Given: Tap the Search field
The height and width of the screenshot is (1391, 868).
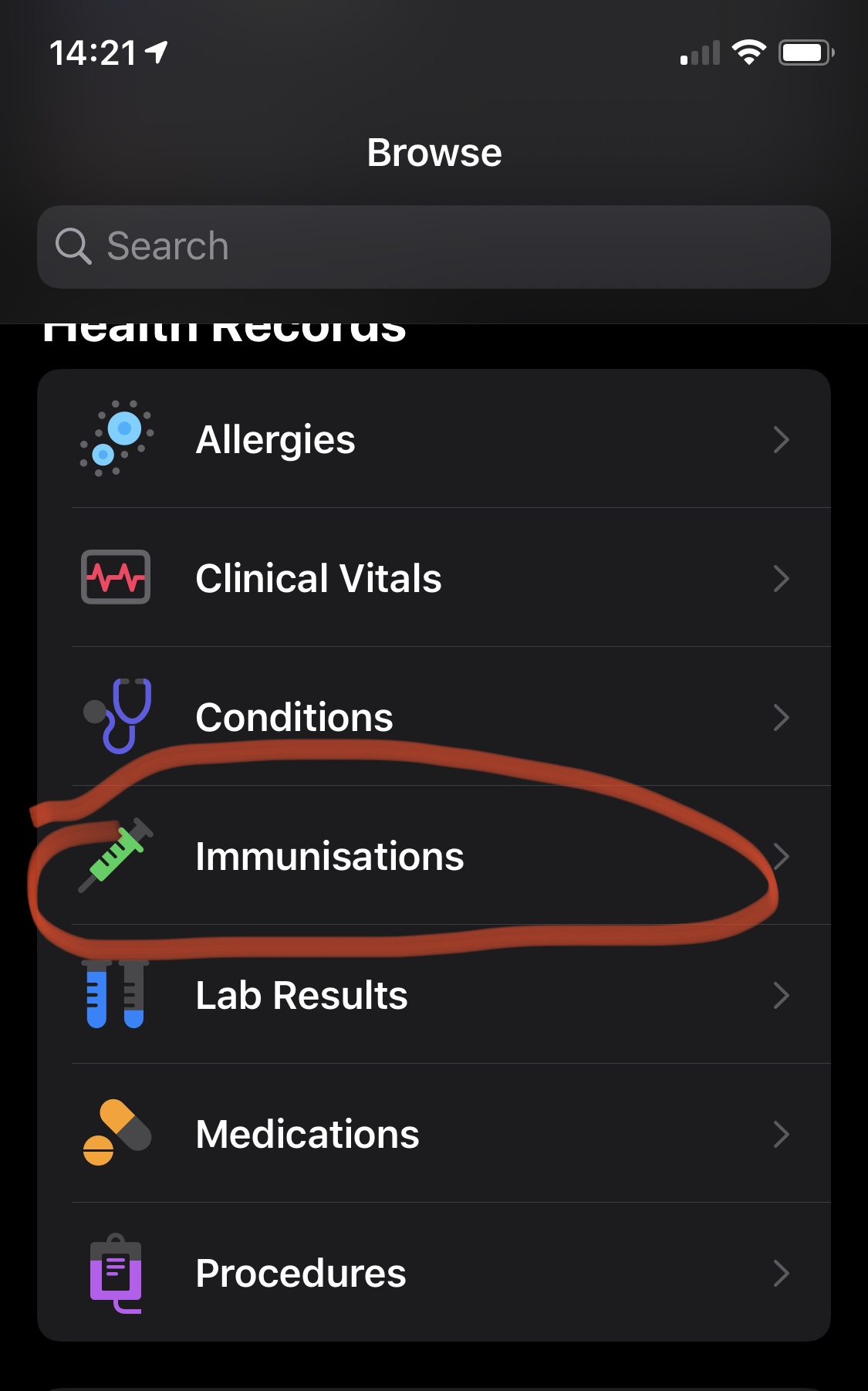Looking at the screenshot, I should pyautogui.click(x=434, y=247).
